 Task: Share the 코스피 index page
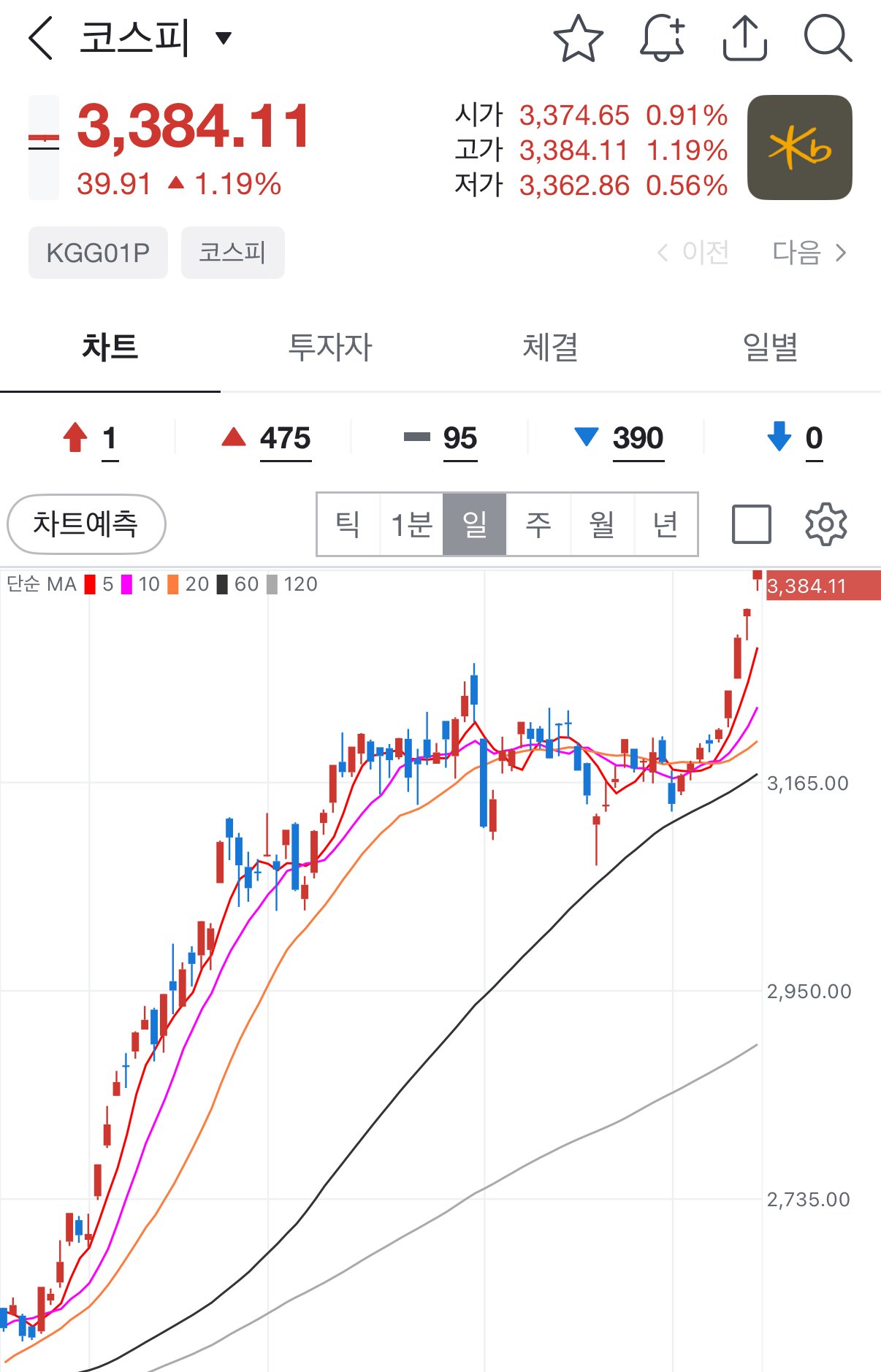744,40
